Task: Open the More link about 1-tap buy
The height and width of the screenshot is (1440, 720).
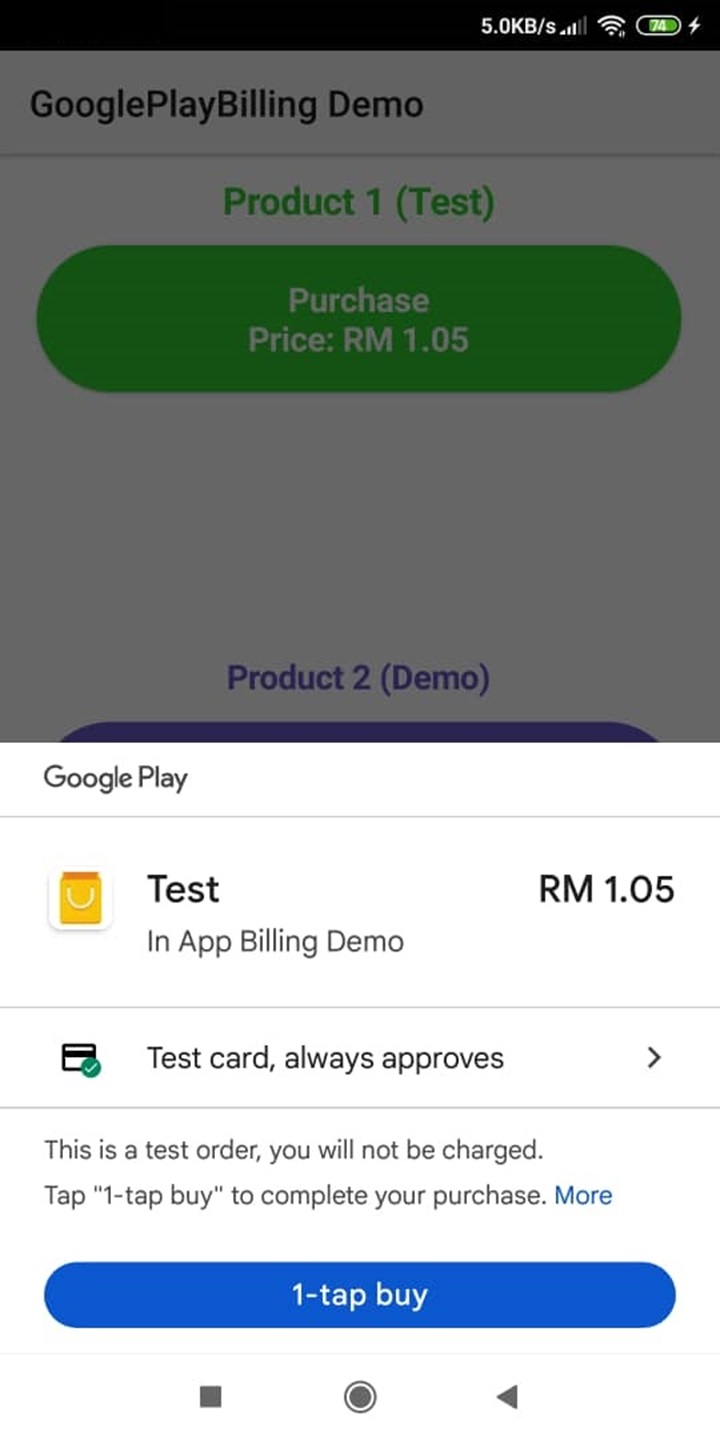Action: pyautogui.click(x=583, y=1195)
